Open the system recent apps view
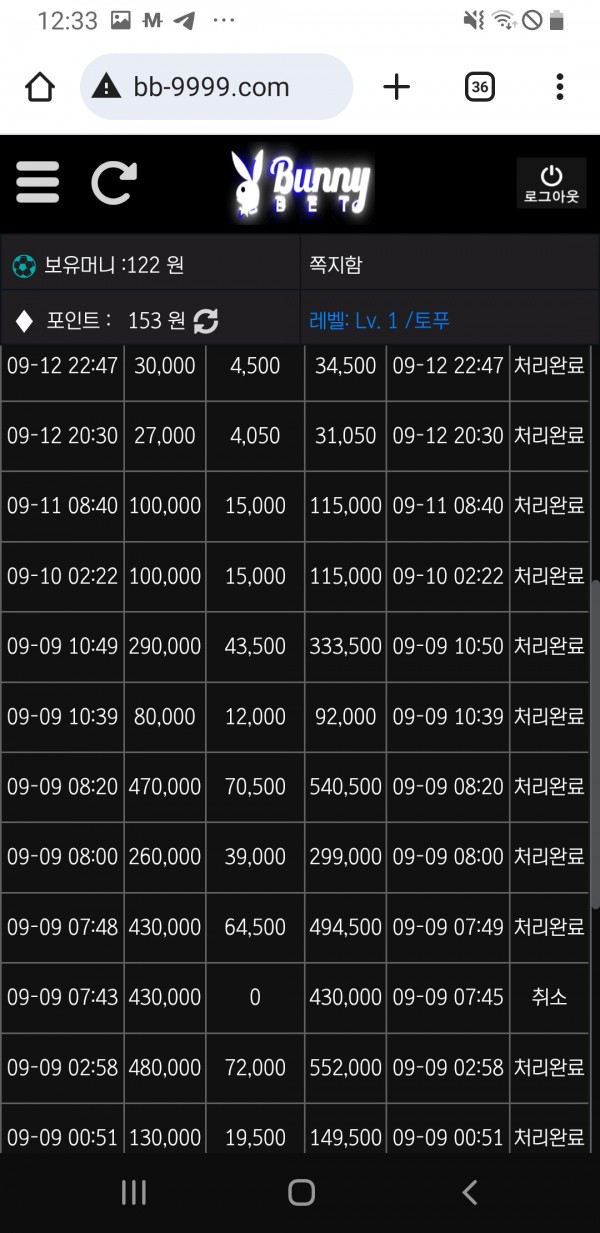Viewport: 600px width, 1233px height. pos(133,1192)
